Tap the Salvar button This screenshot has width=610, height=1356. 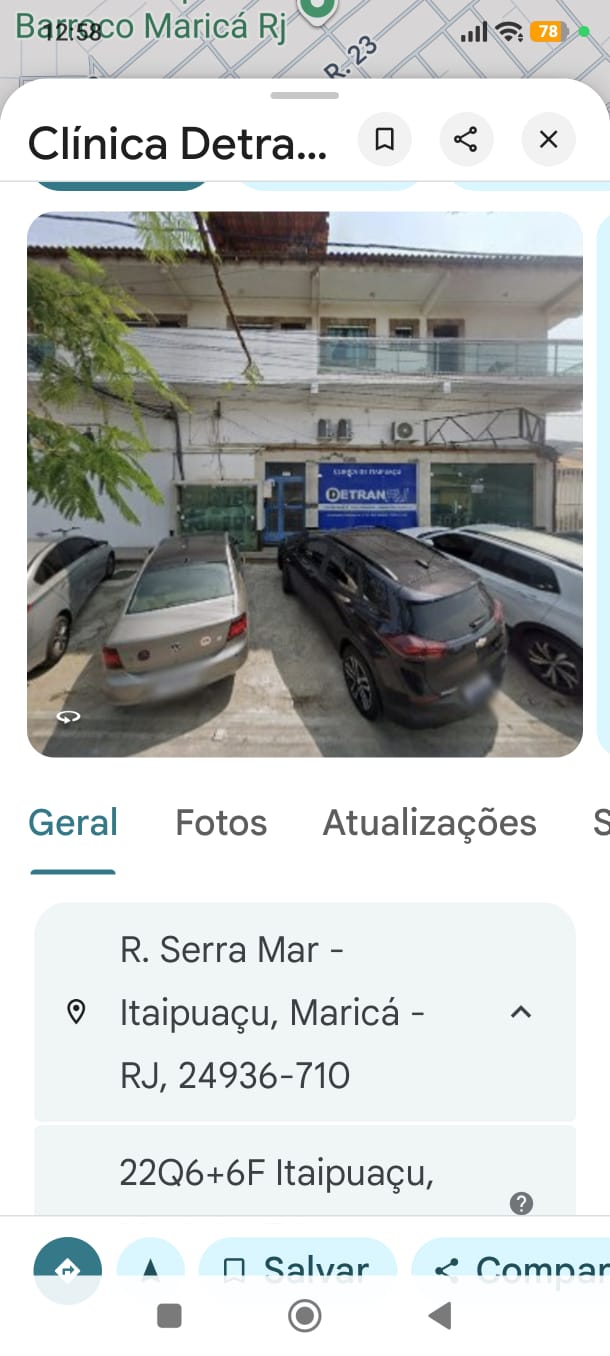[298, 1268]
